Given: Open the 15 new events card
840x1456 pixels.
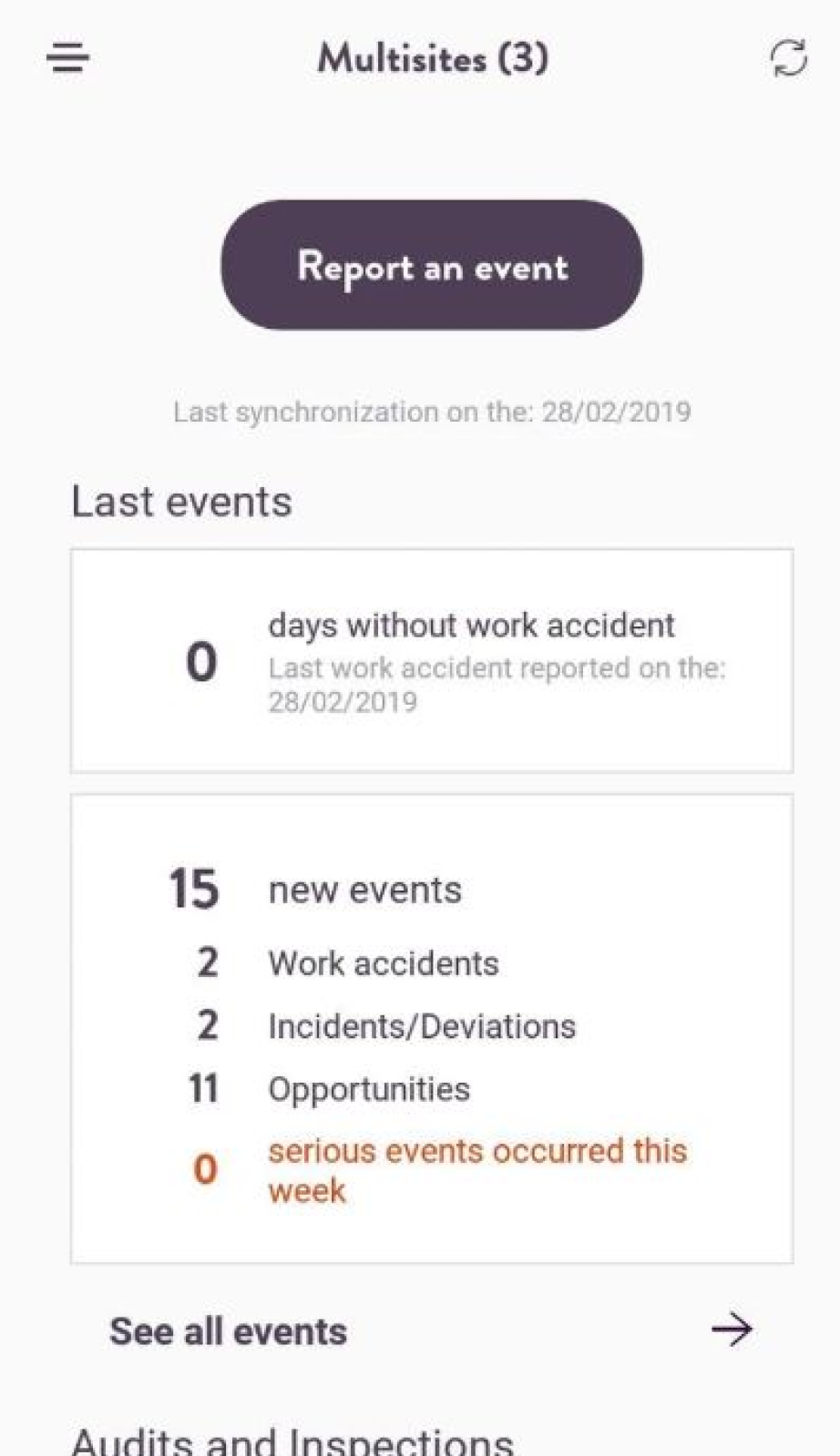Looking at the screenshot, I should pos(431,1028).
